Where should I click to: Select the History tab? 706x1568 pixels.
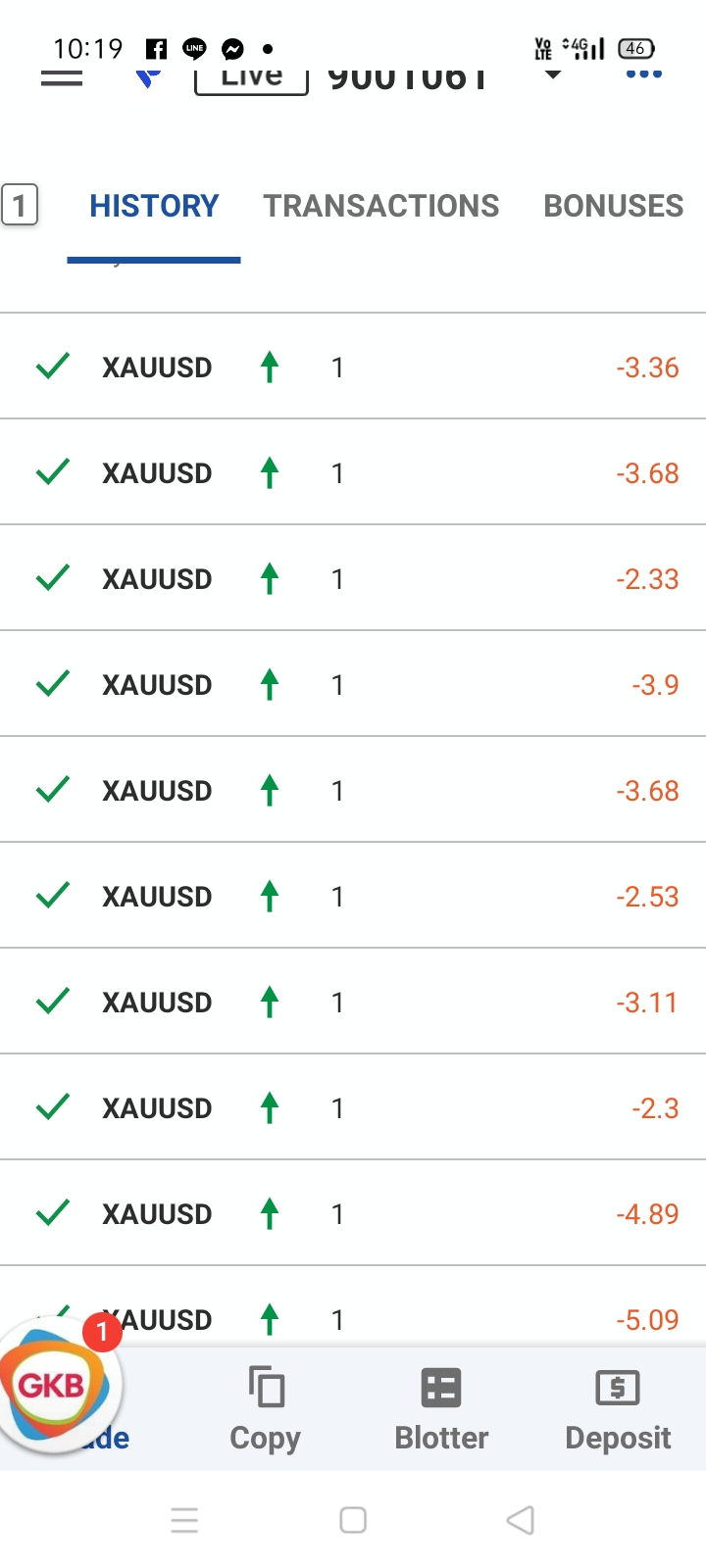(x=154, y=206)
